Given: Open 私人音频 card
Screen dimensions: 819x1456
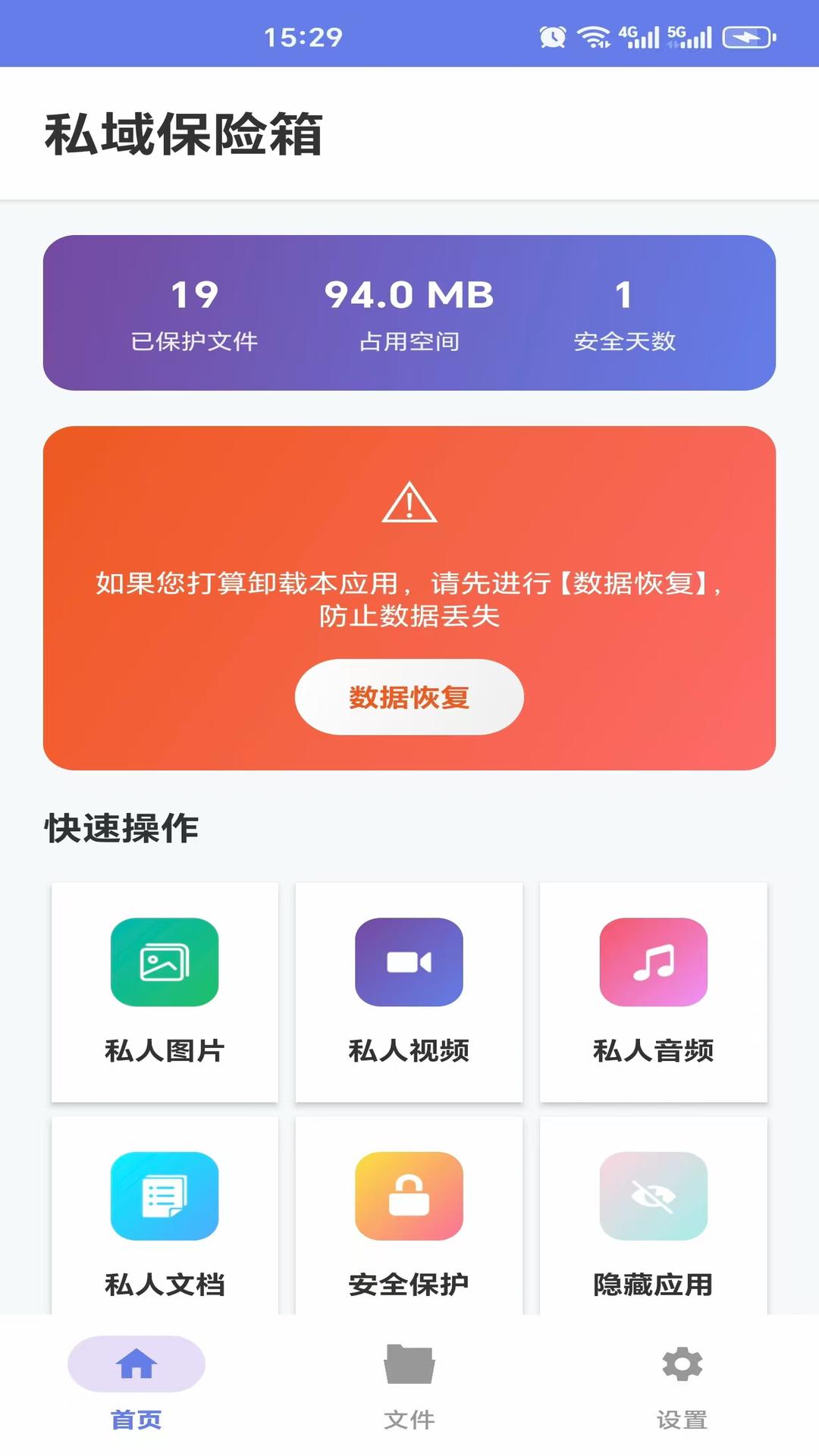Looking at the screenshot, I should pyautogui.click(x=653, y=990).
